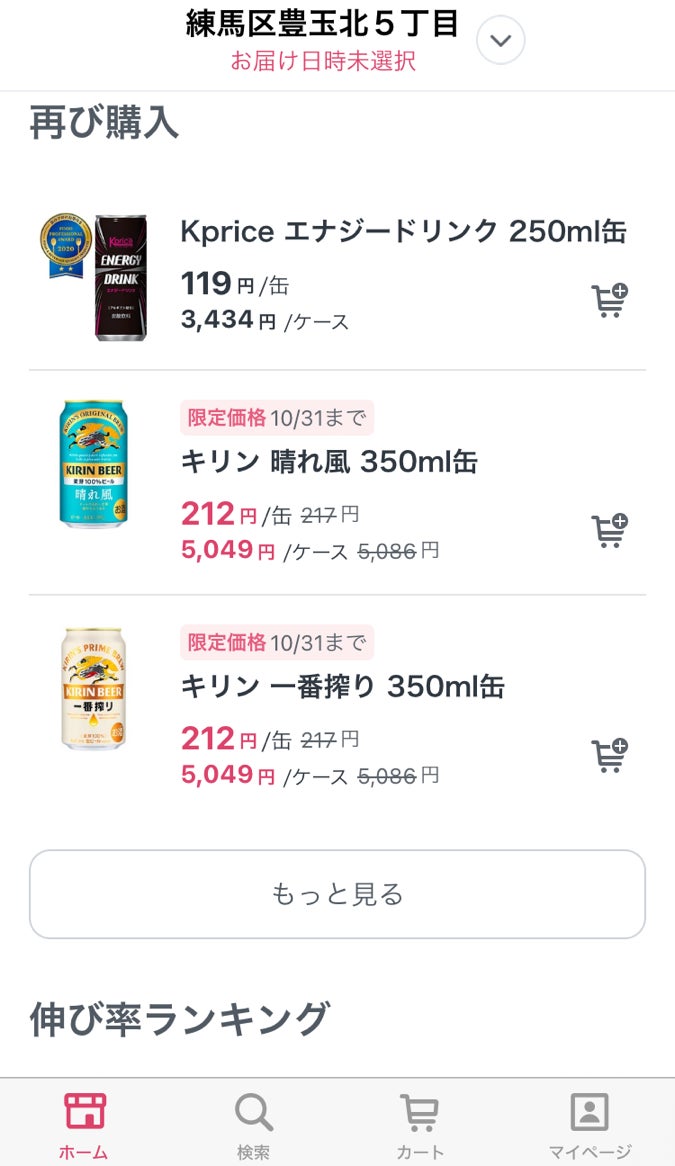Add キリン 晴れ風 350ml缶 to cart
This screenshot has width=675, height=1166.
pyautogui.click(x=609, y=530)
